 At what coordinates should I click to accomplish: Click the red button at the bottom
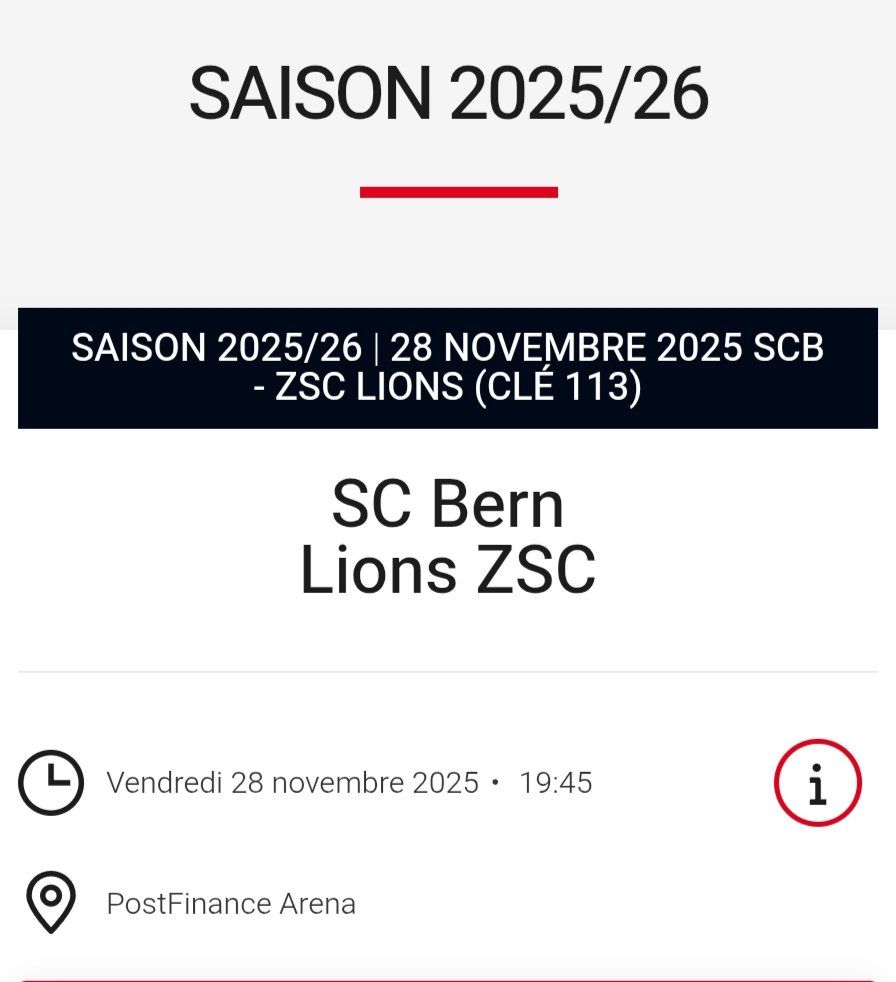tap(448, 978)
